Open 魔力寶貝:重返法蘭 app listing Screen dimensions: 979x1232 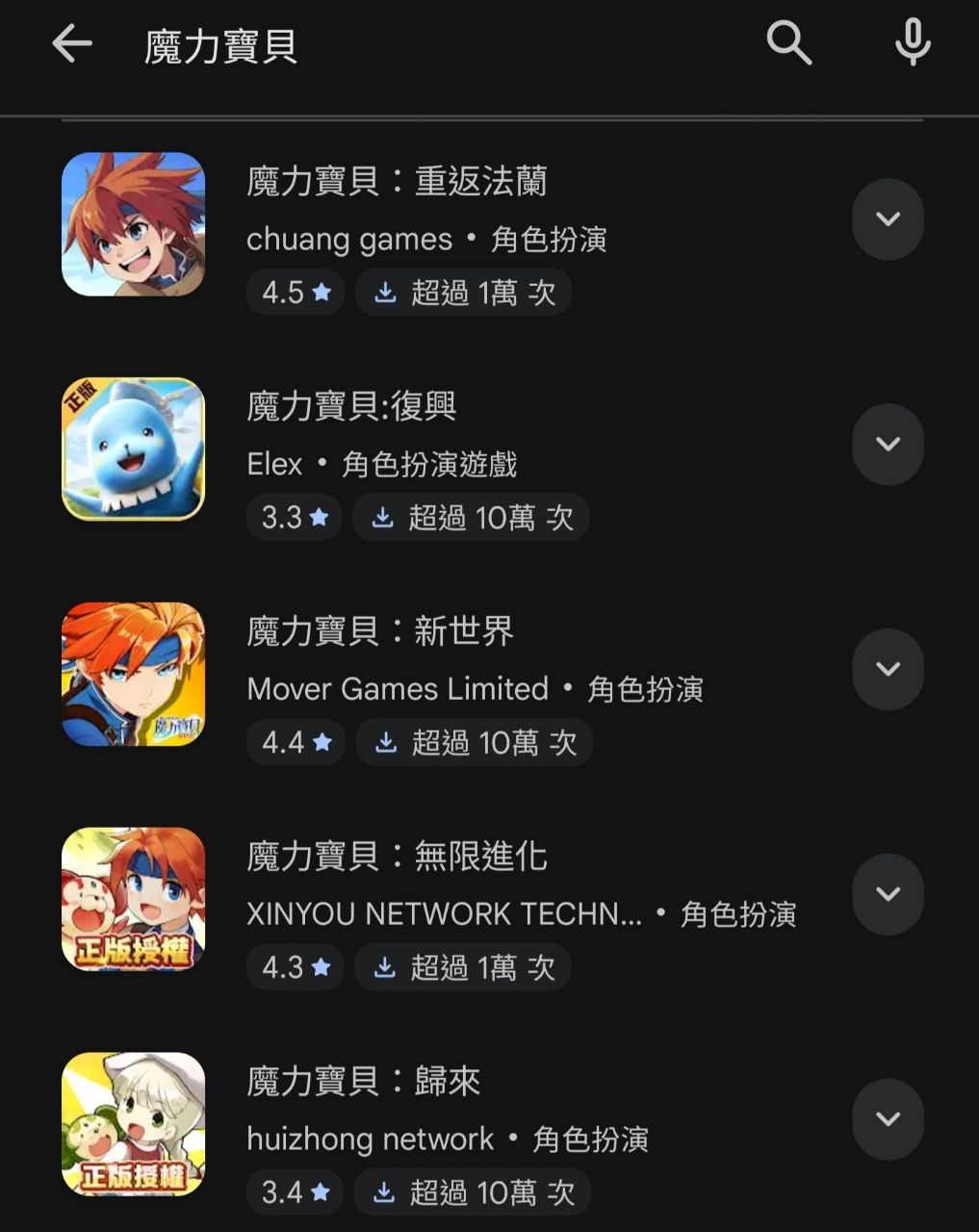point(397,182)
